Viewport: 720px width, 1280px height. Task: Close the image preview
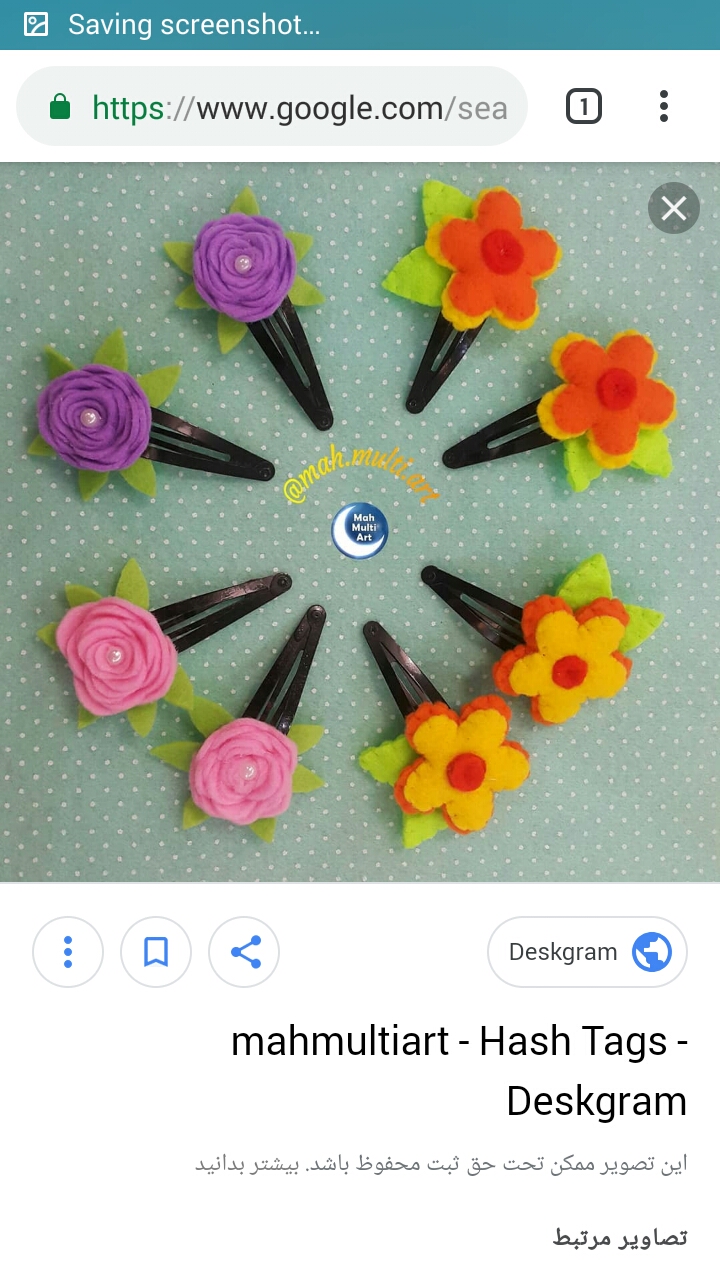tap(674, 209)
